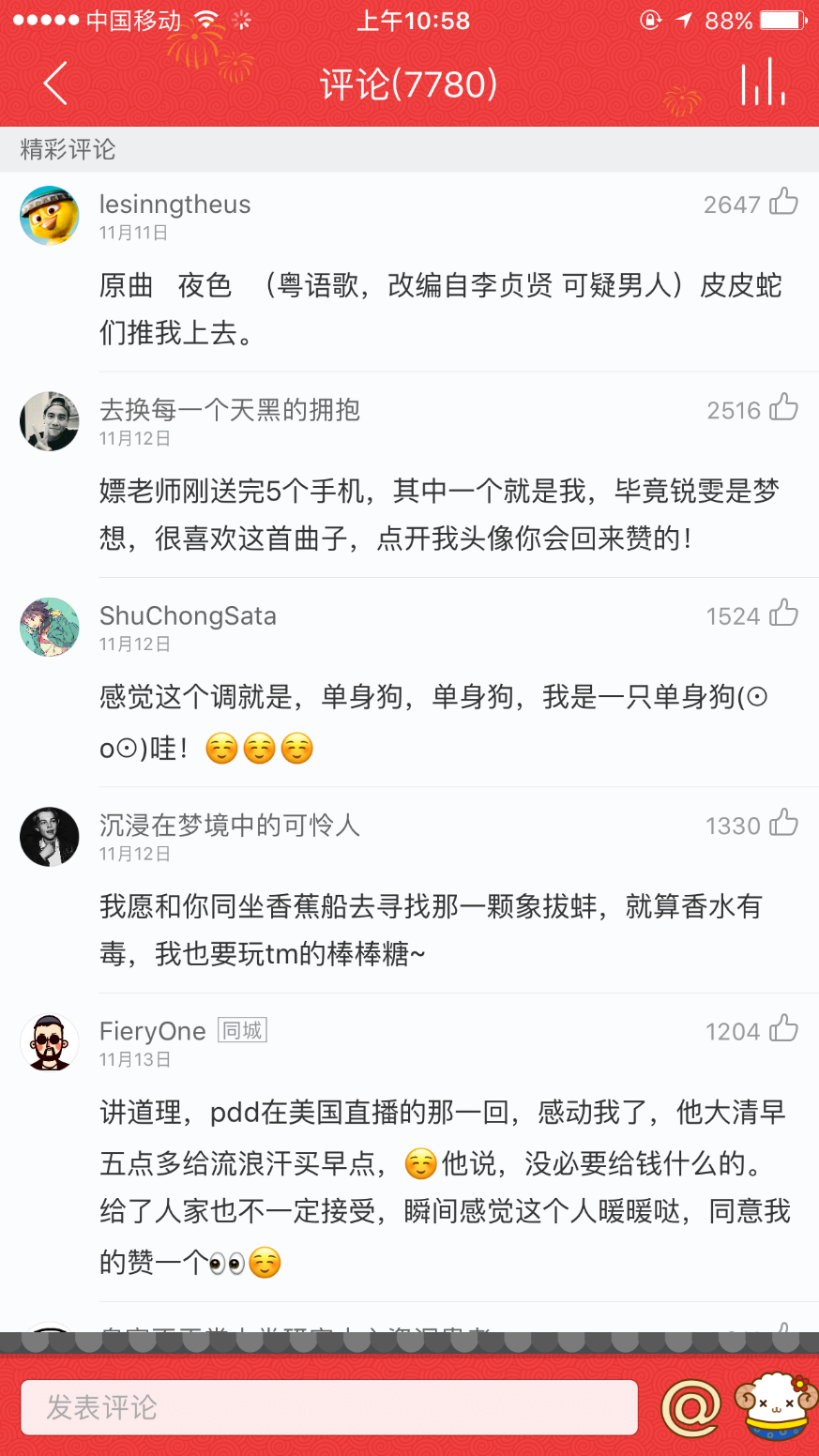The height and width of the screenshot is (1456, 819).
Task: Like the comment by lesinngtheus
Action: [x=783, y=203]
